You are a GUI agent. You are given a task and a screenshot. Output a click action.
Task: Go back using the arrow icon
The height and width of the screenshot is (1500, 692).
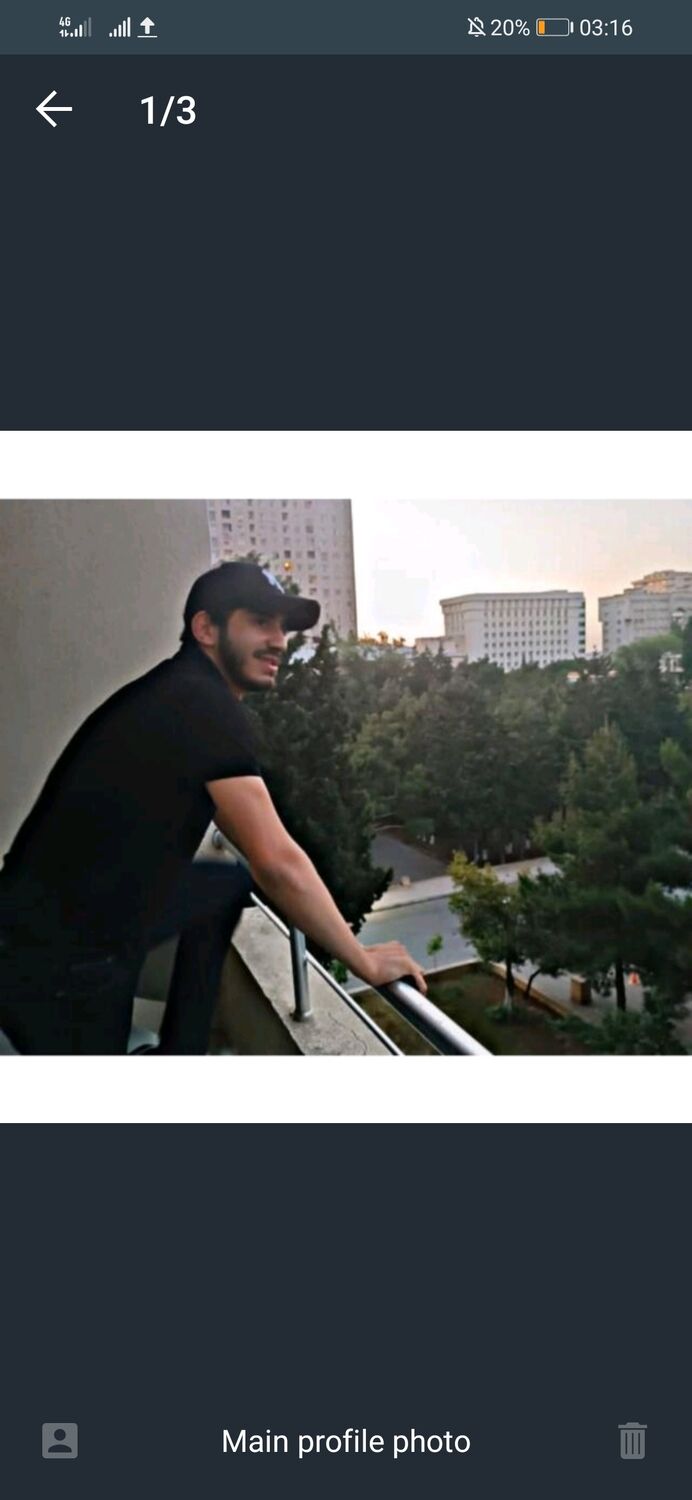tap(54, 109)
